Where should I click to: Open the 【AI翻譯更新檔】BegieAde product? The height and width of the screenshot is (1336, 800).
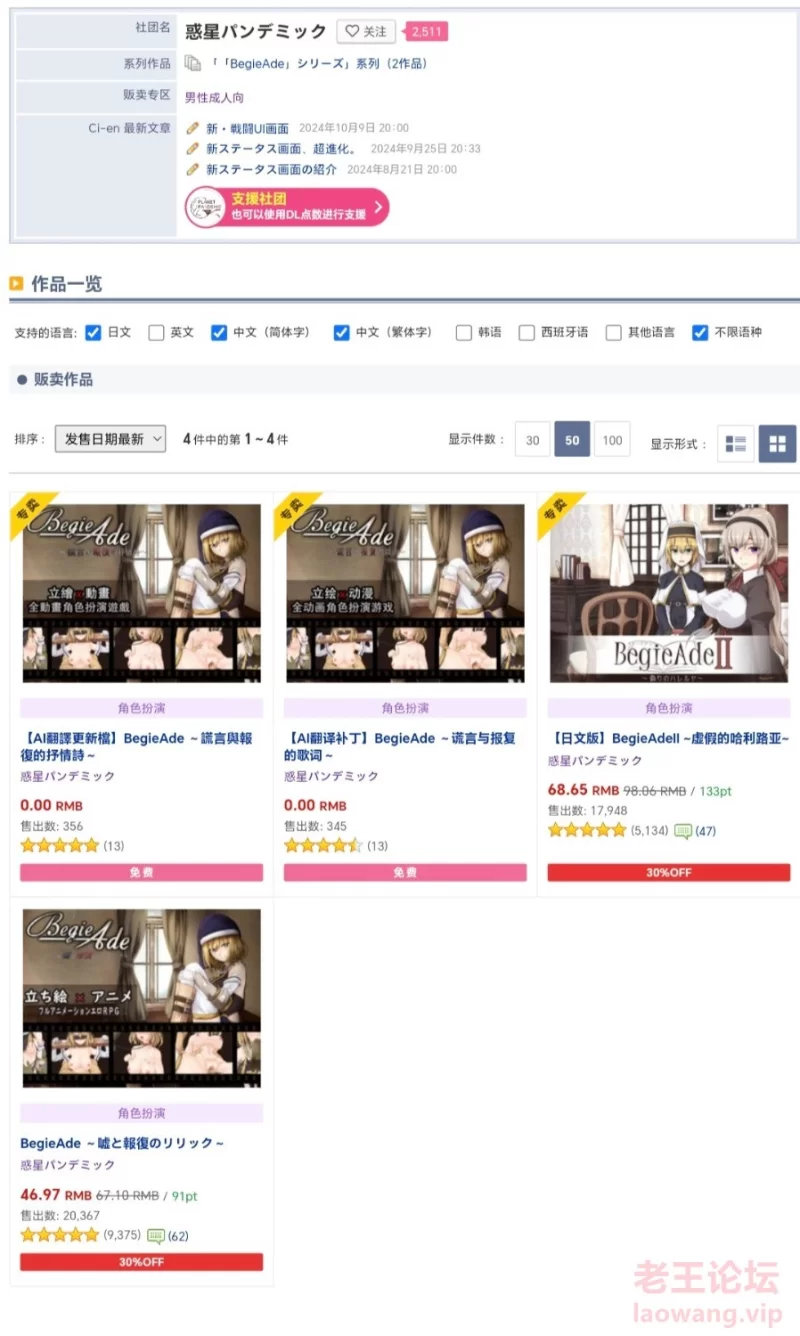click(141, 746)
